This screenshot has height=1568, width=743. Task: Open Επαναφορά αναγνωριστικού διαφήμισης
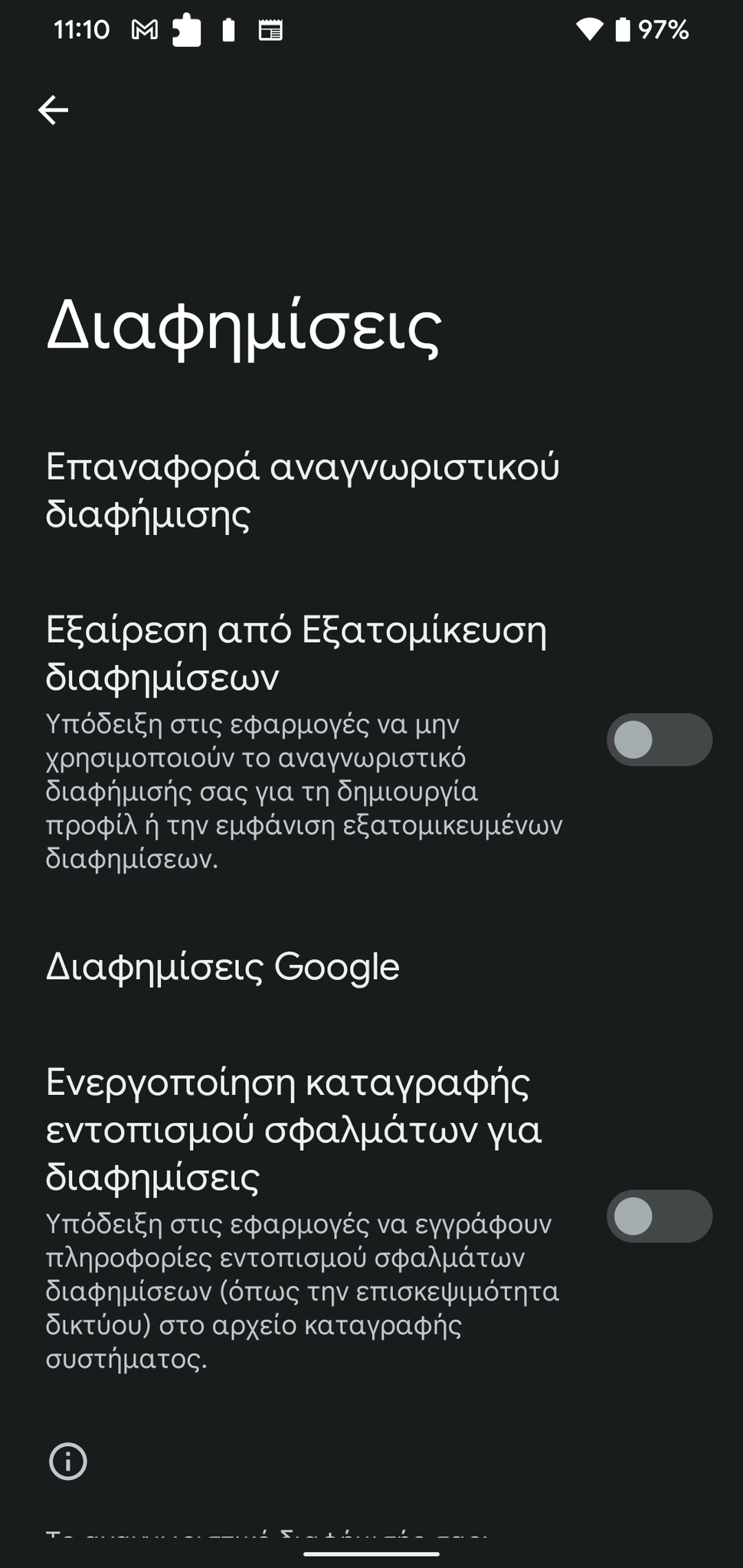pyautogui.click(x=371, y=490)
